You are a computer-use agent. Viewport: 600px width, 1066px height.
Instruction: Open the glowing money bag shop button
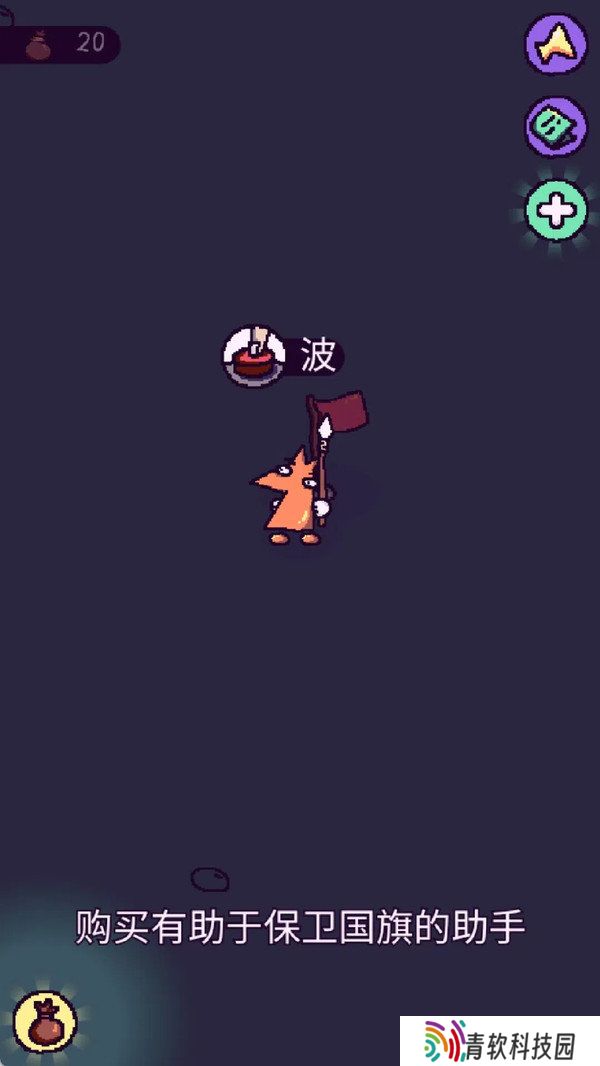coord(45,1022)
